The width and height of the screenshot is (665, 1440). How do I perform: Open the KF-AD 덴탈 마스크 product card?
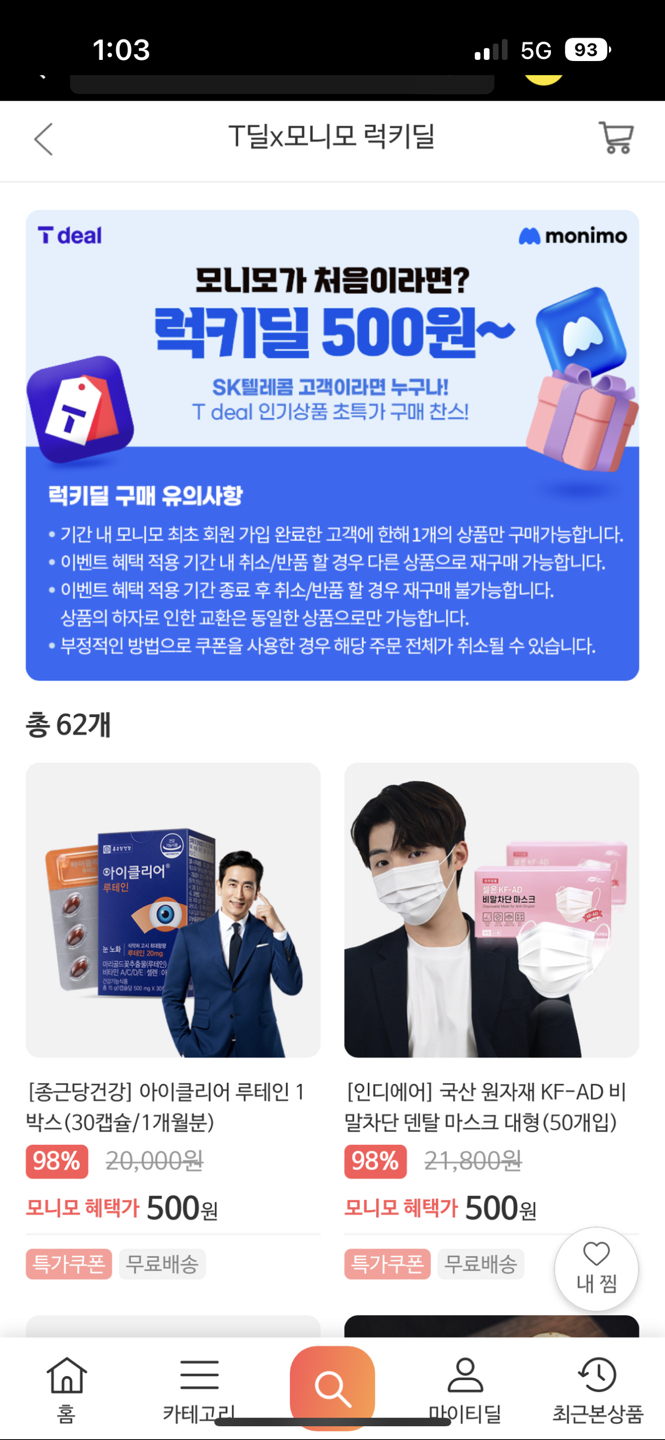[491, 910]
